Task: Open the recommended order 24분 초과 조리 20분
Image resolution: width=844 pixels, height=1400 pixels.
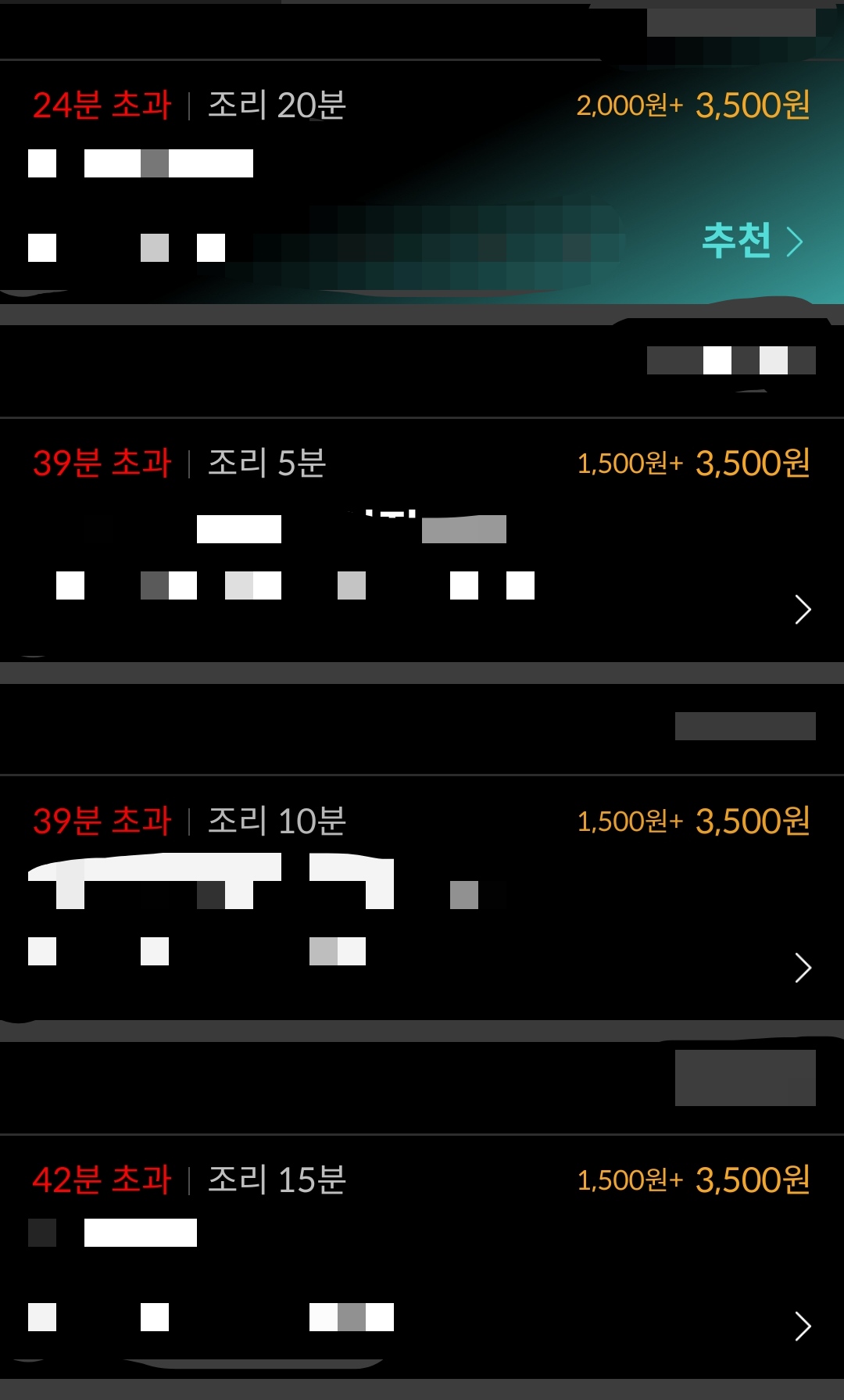Action: [752, 241]
